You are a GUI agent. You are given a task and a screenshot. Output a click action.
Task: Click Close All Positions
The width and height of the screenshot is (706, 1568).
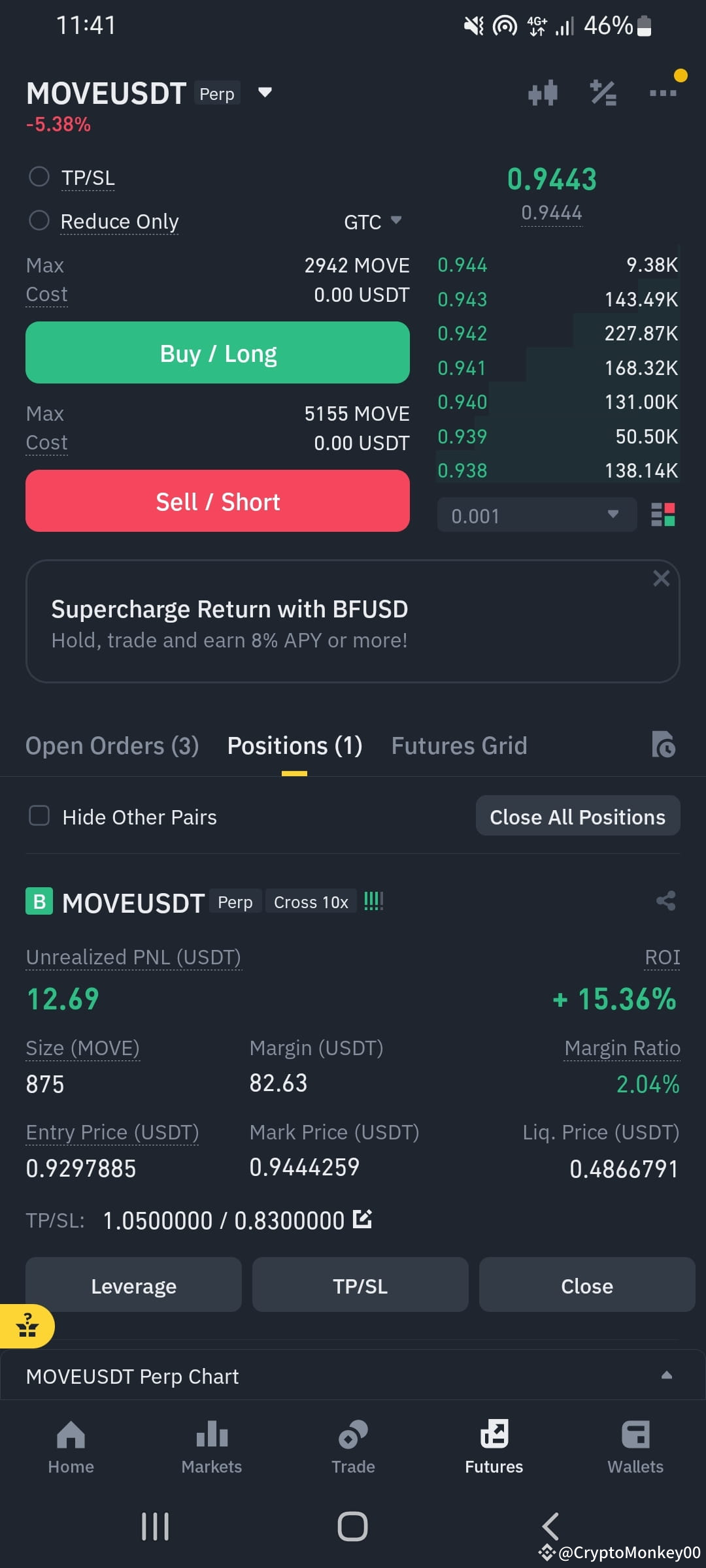coord(577,816)
